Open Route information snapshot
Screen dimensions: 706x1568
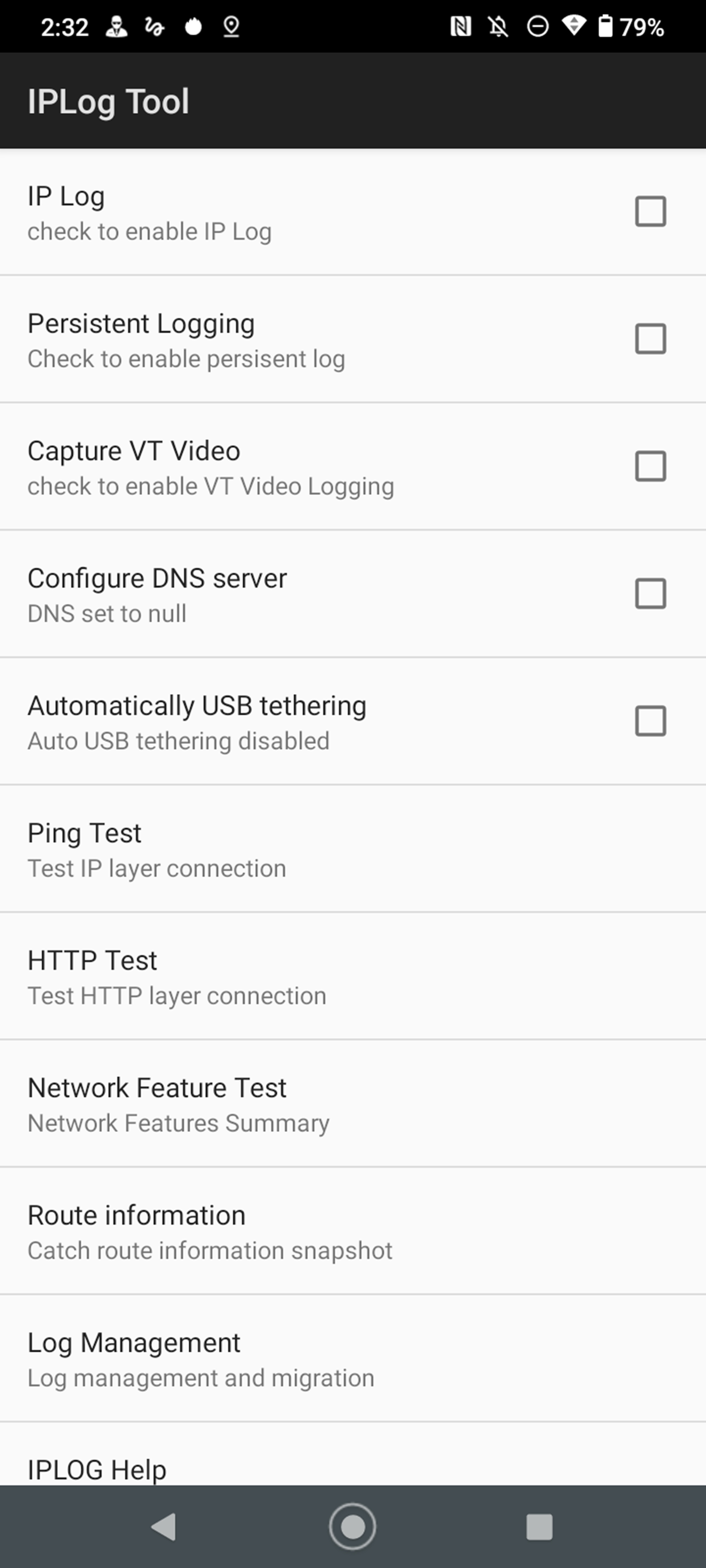tap(353, 1231)
